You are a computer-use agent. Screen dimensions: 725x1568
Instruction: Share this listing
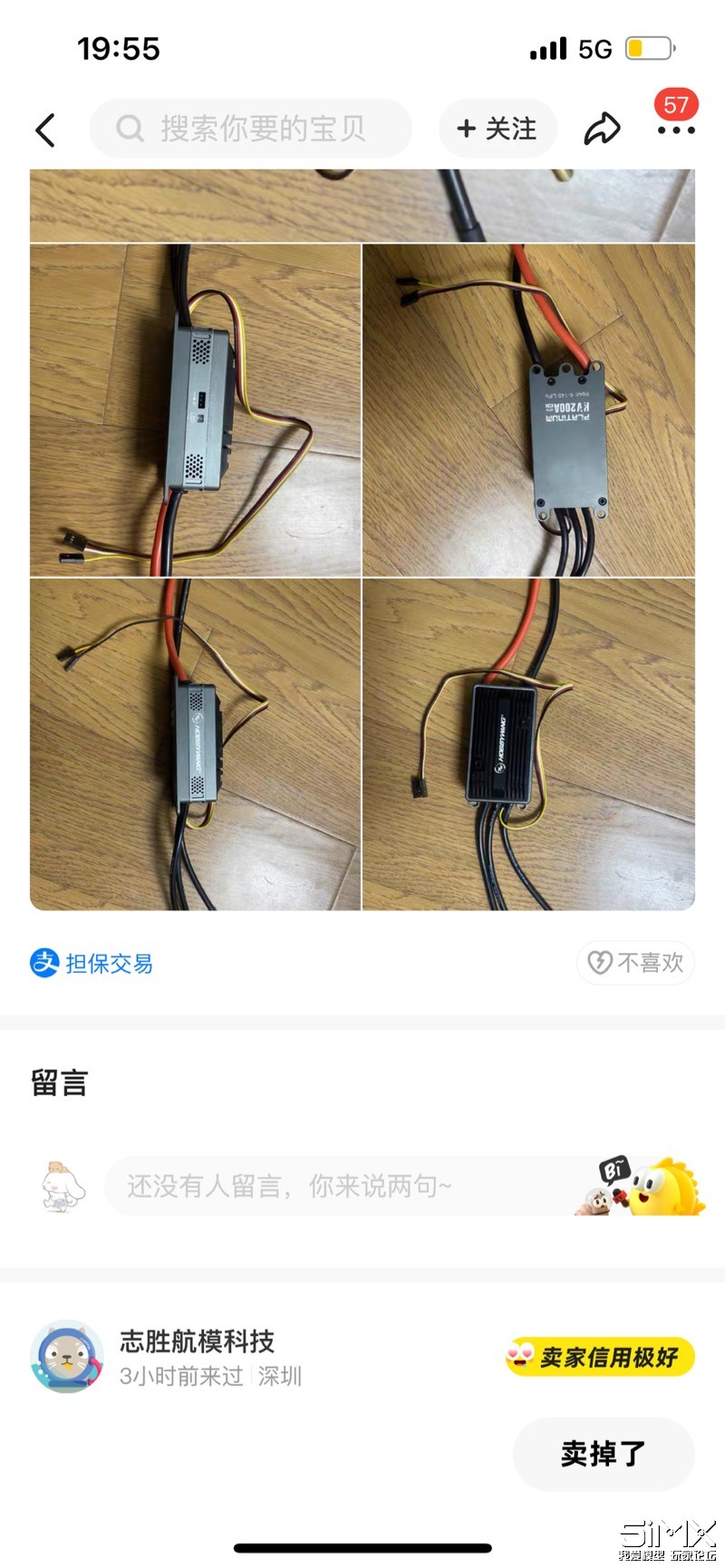(602, 129)
